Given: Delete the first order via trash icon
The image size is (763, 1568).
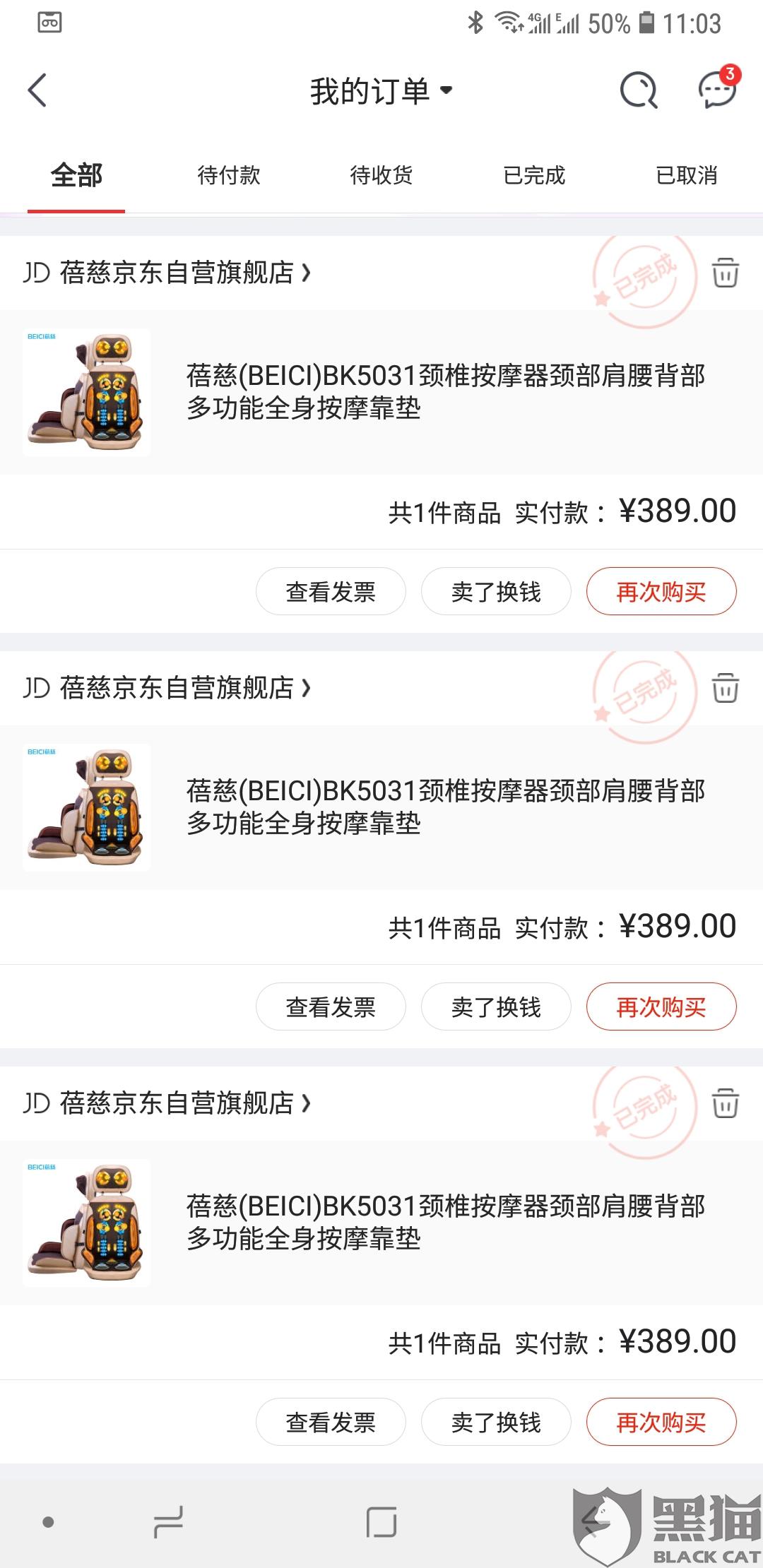Looking at the screenshot, I should click(725, 273).
